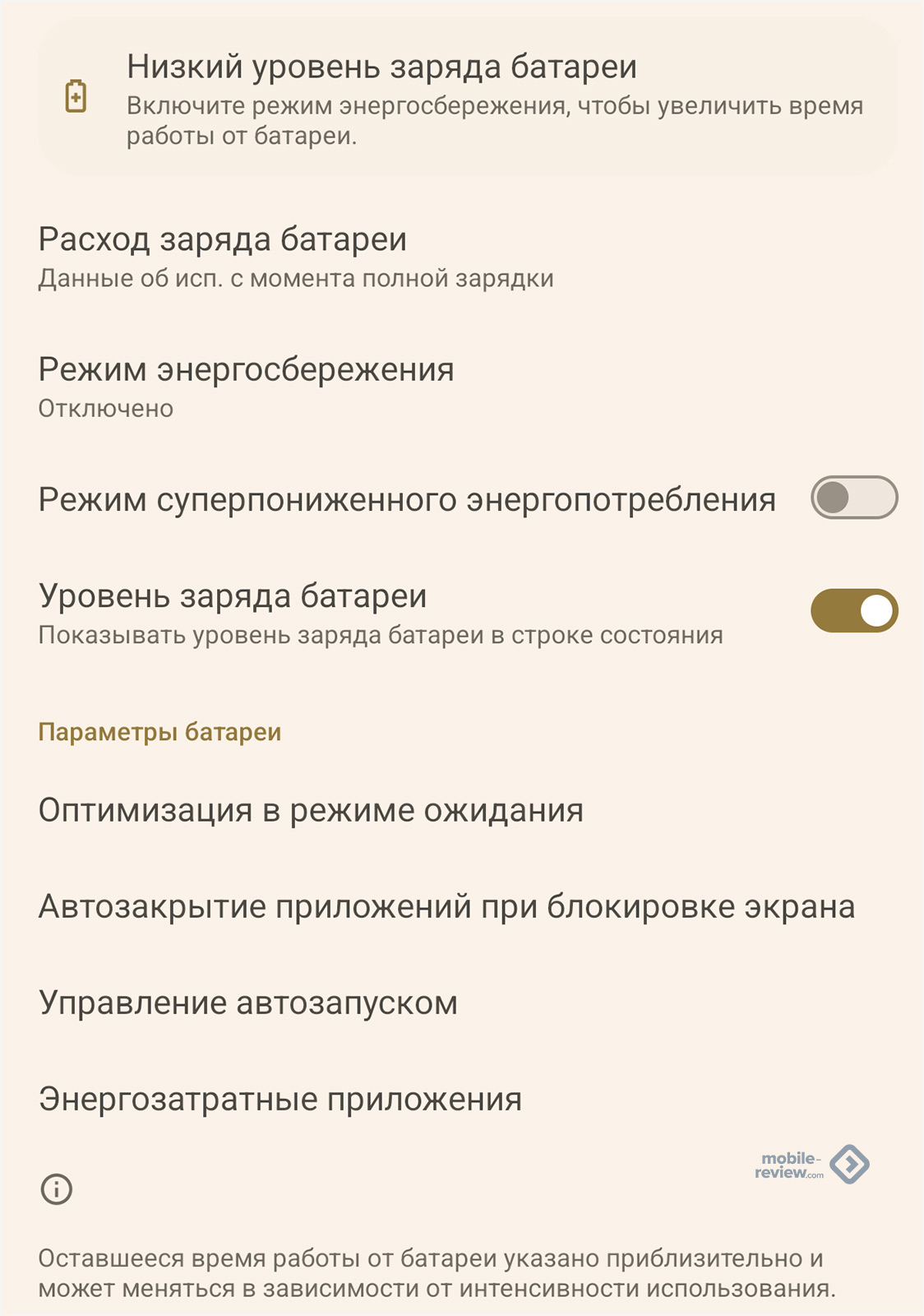The height and width of the screenshot is (1316, 924).
Task: Open Оптимизация в режиме ожидания
Action: pos(311,811)
